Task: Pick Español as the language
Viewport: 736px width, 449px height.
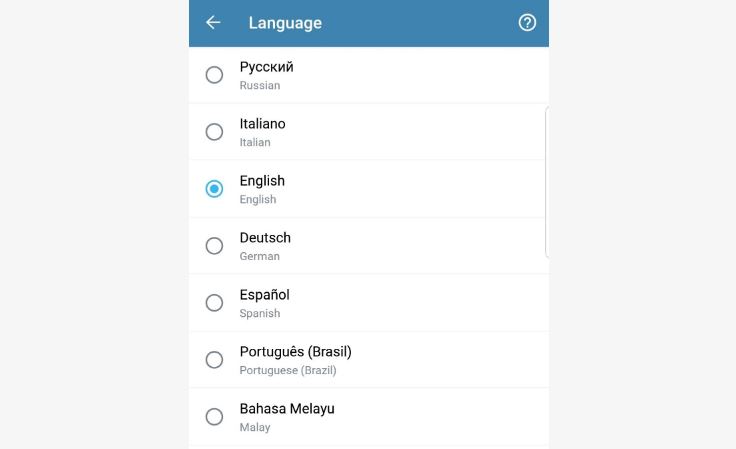Action: 214,303
